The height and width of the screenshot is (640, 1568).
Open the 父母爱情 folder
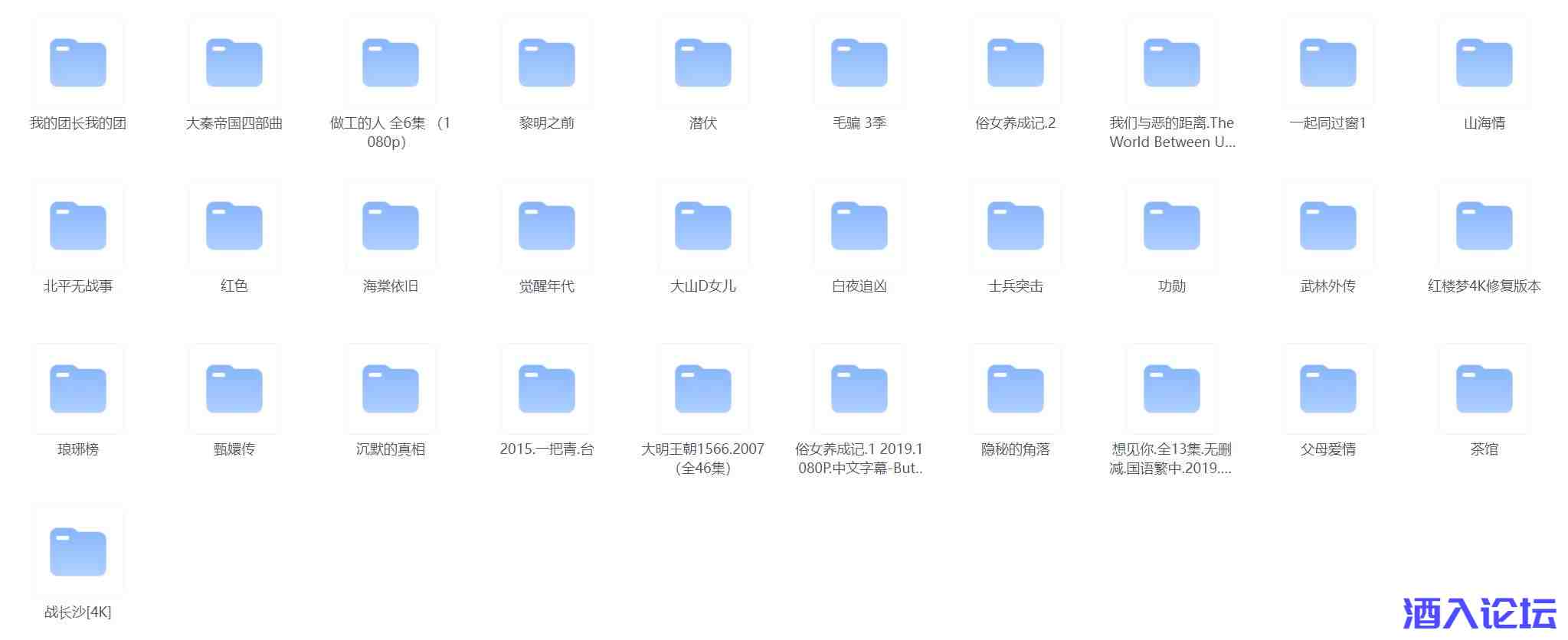click(x=1327, y=389)
